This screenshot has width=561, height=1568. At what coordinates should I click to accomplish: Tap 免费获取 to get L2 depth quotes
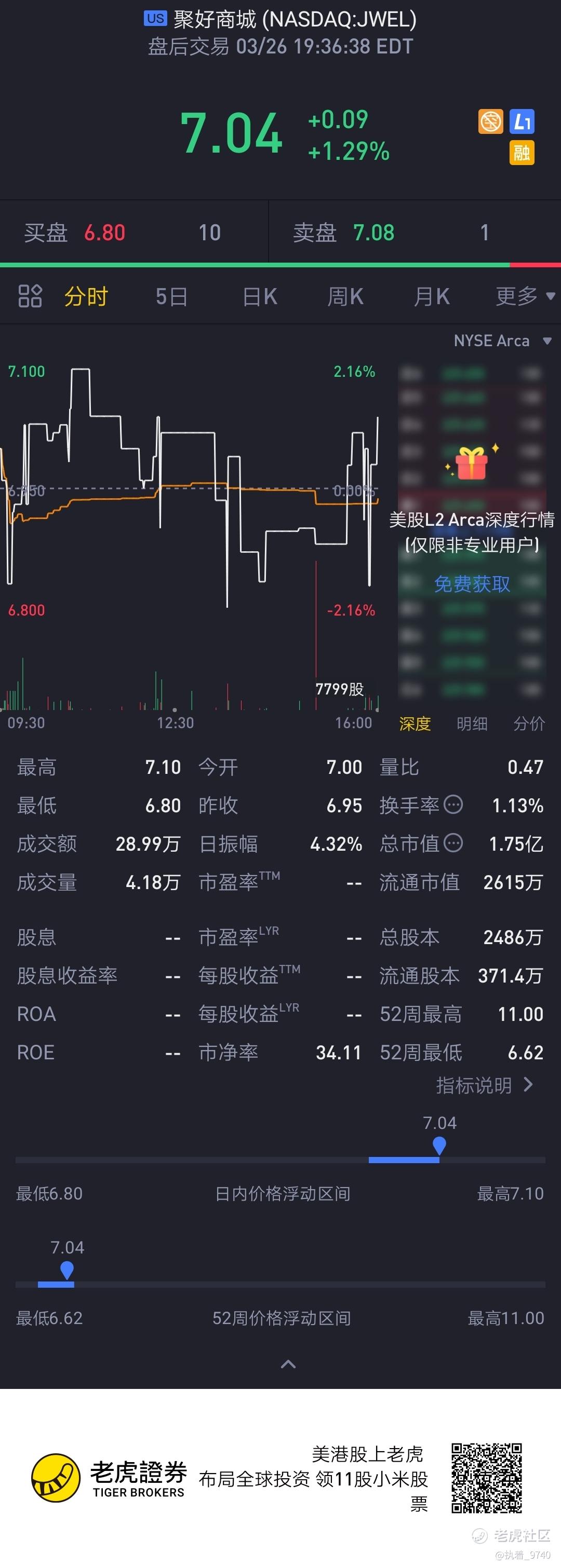click(x=472, y=584)
